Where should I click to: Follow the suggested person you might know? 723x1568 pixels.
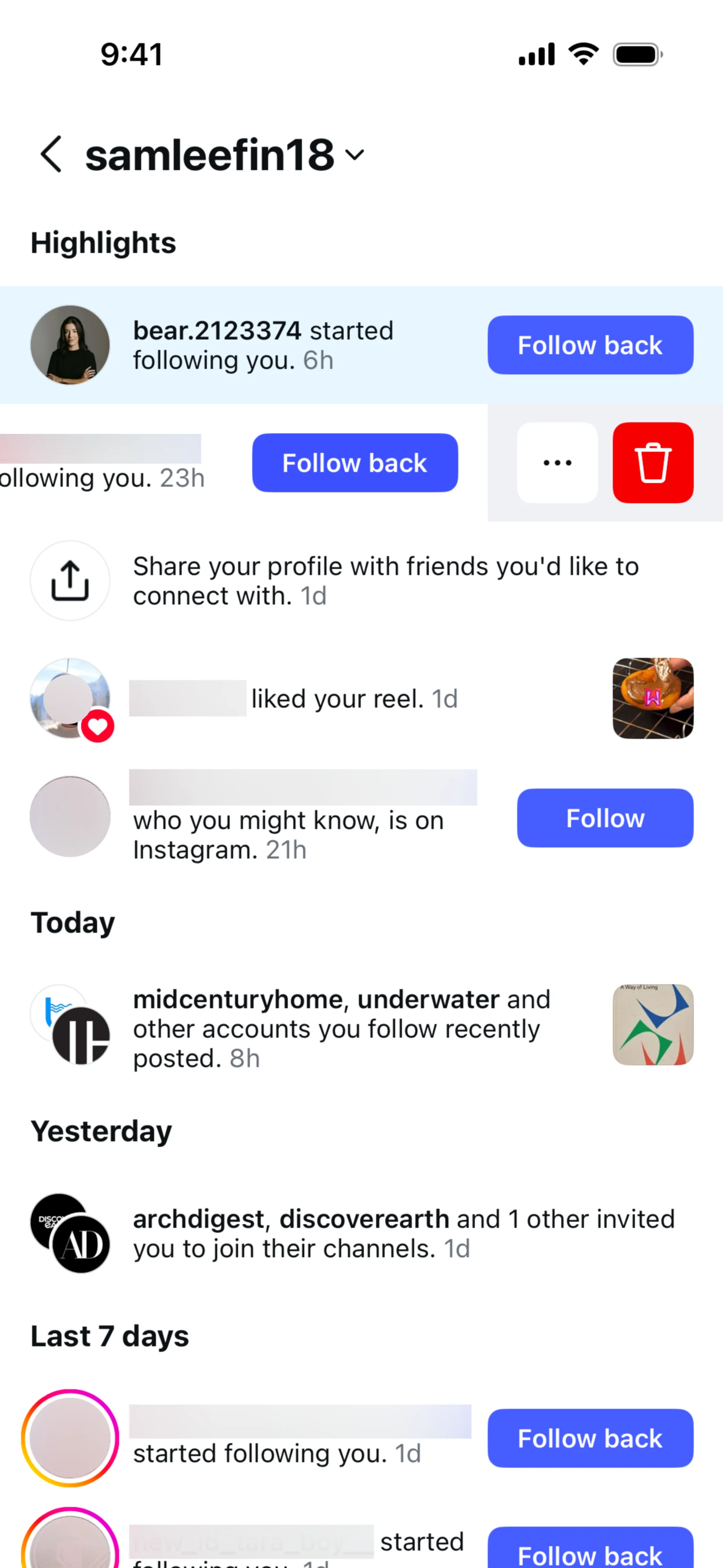pos(604,818)
